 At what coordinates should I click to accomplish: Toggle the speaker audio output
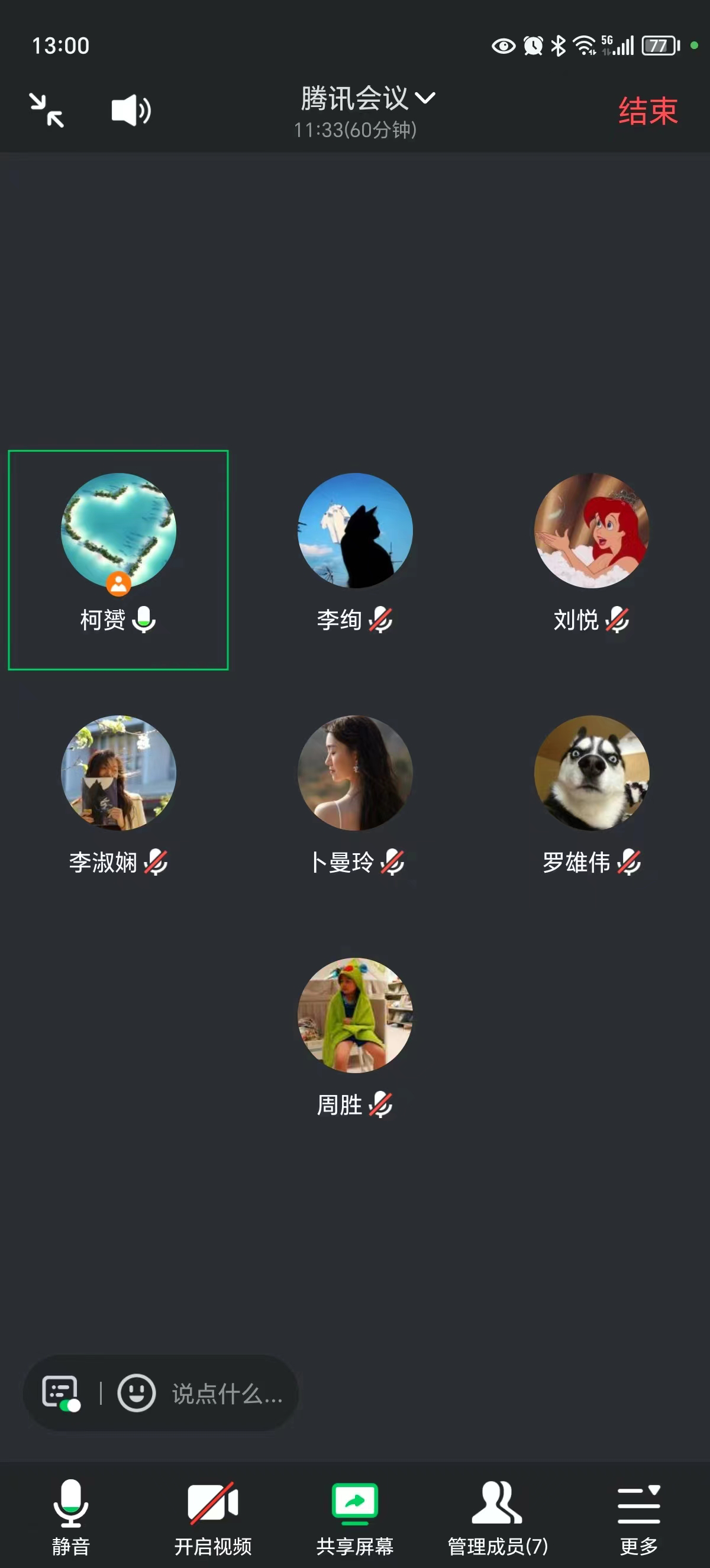[131, 111]
